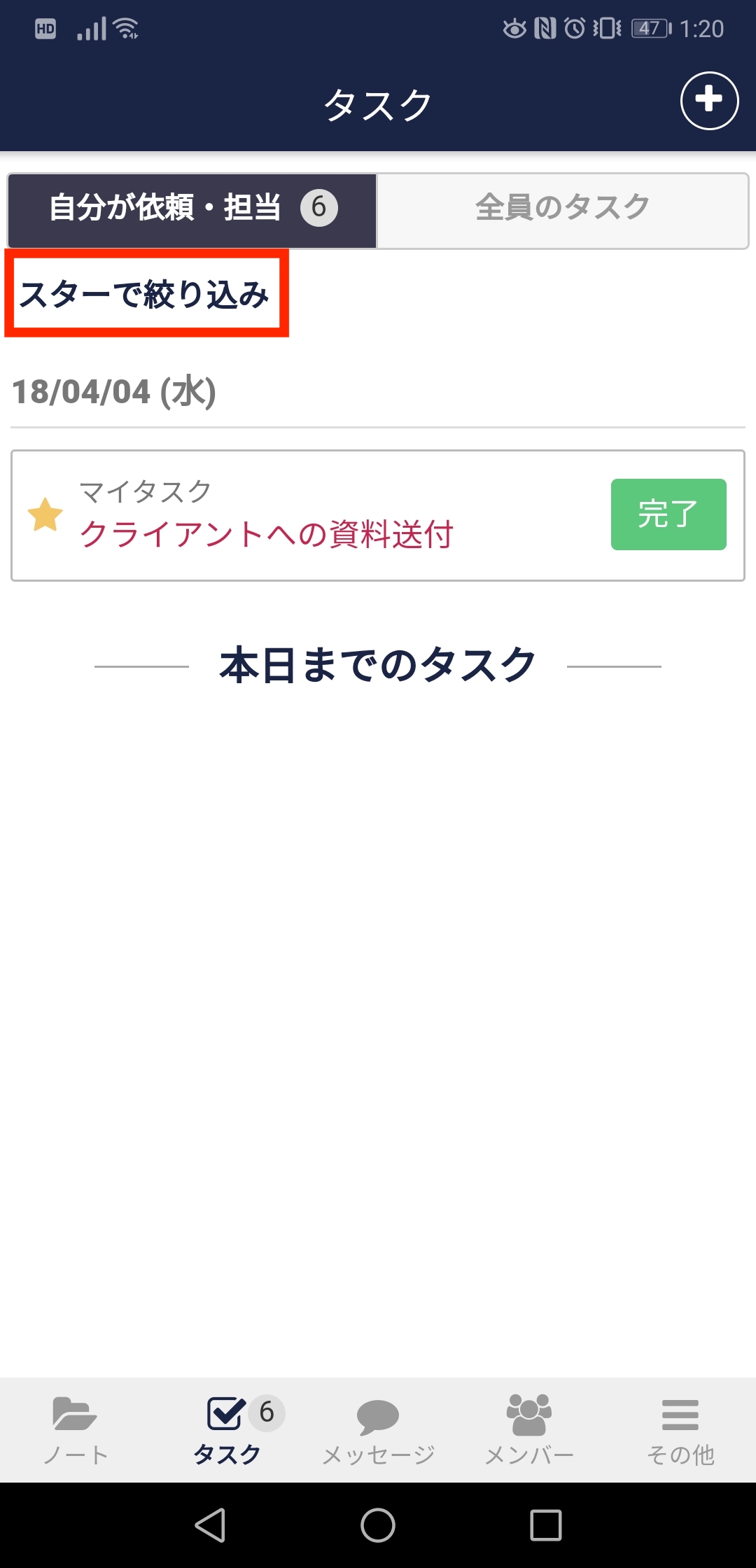
Task: Open the クライアントへの資料送付 task title
Action: (x=269, y=533)
